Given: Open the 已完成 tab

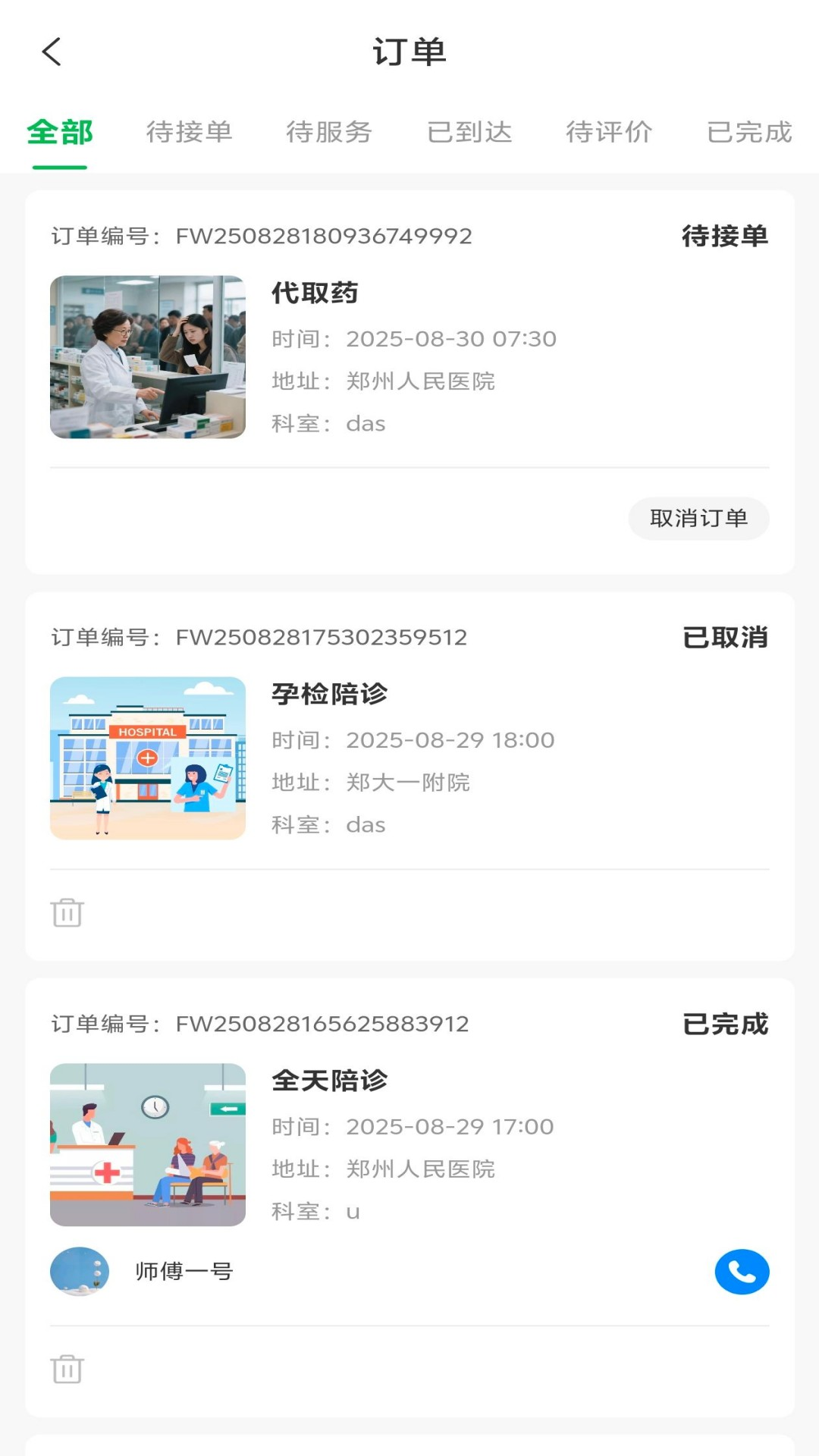Looking at the screenshot, I should tap(749, 133).
